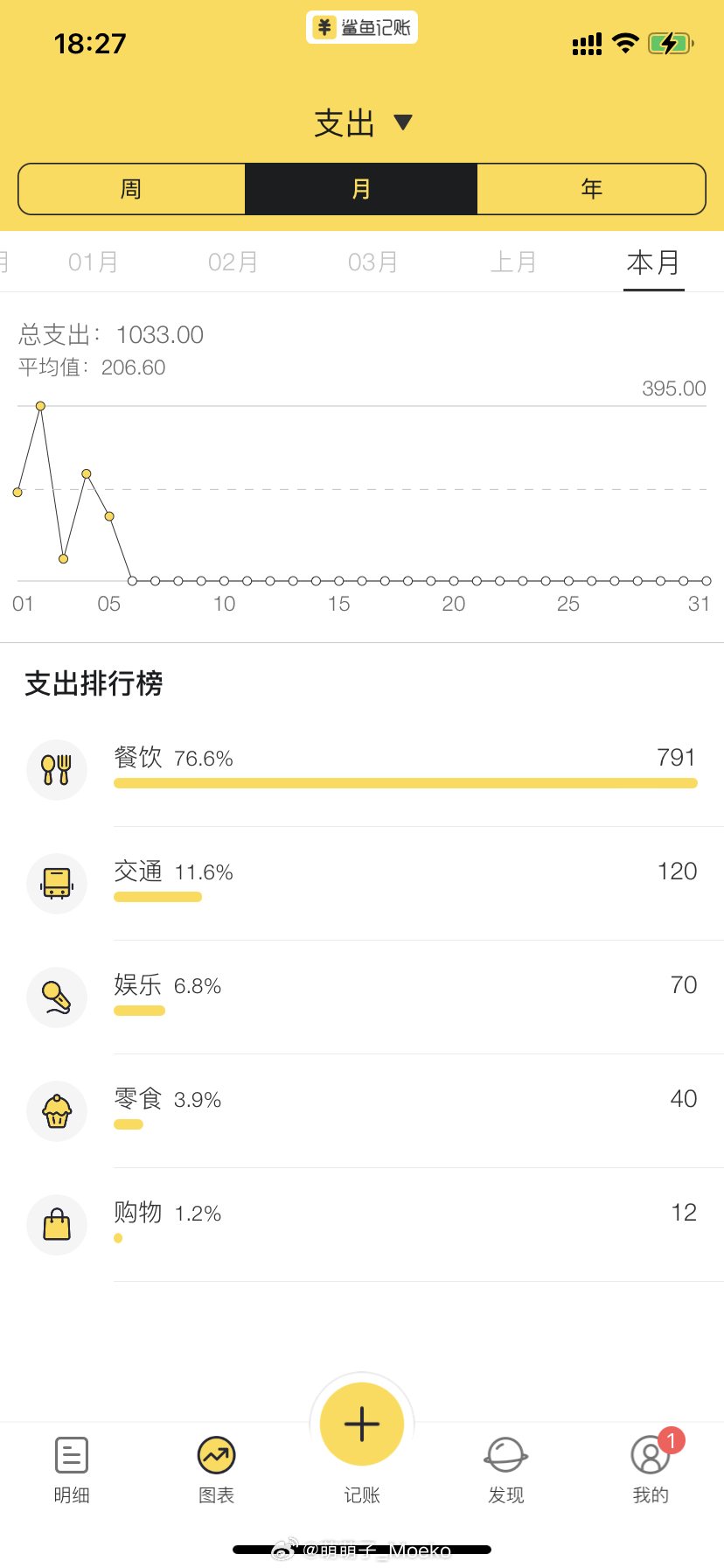Open the 餐饮 expense category

point(362,770)
